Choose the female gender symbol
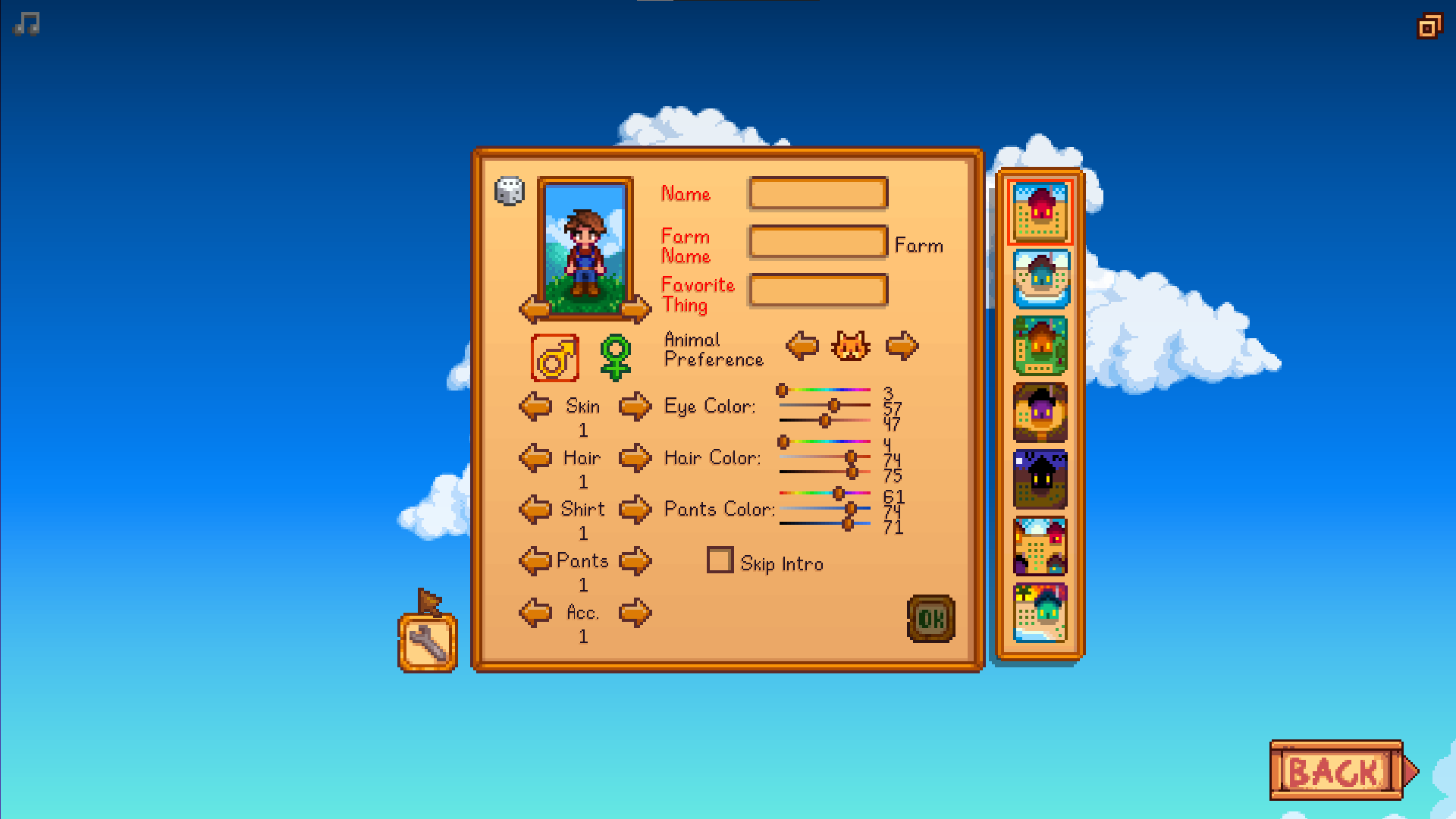Image resolution: width=1456 pixels, height=819 pixels. coord(615,357)
